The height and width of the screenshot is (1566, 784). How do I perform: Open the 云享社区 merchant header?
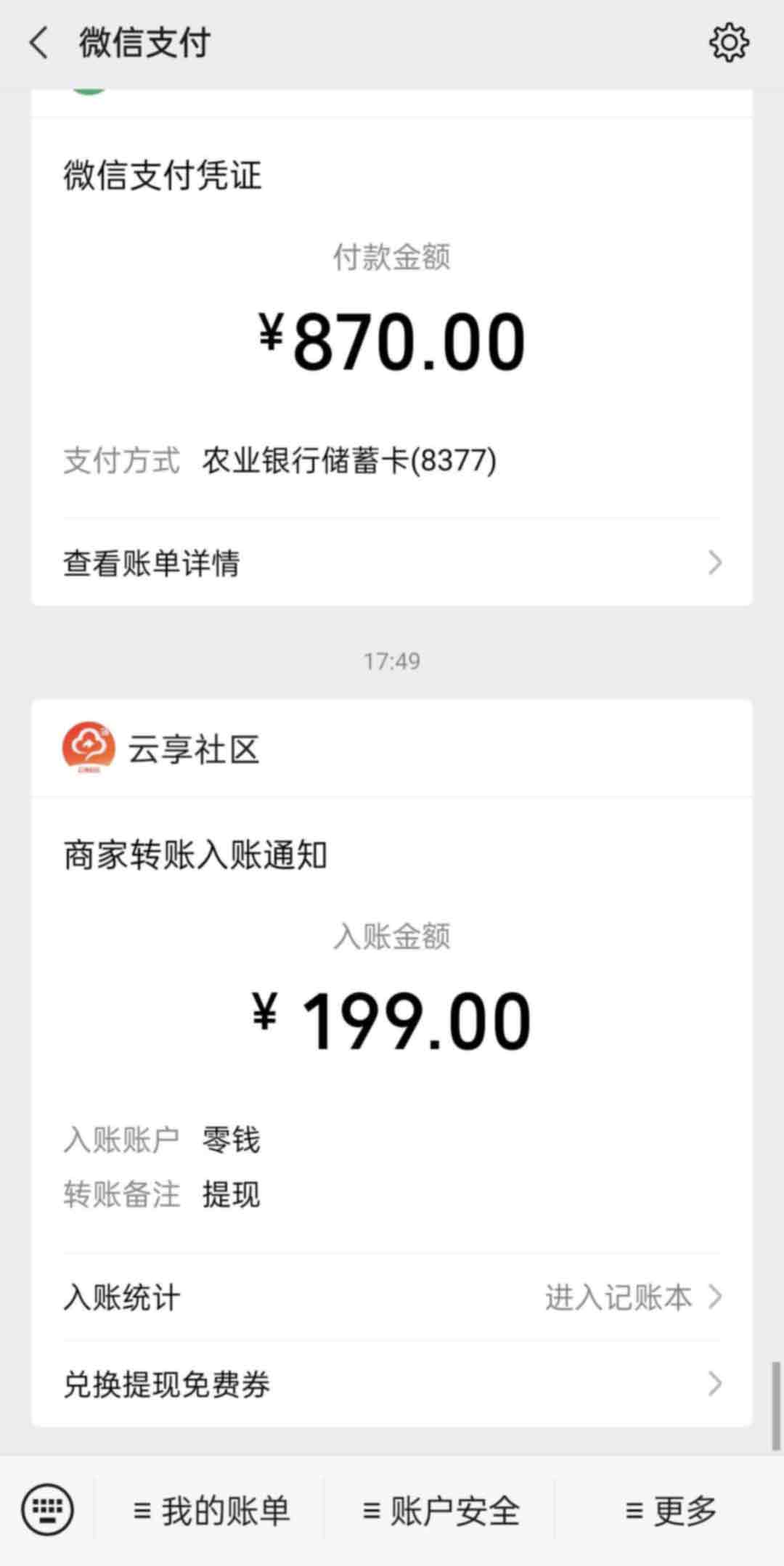(392, 749)
